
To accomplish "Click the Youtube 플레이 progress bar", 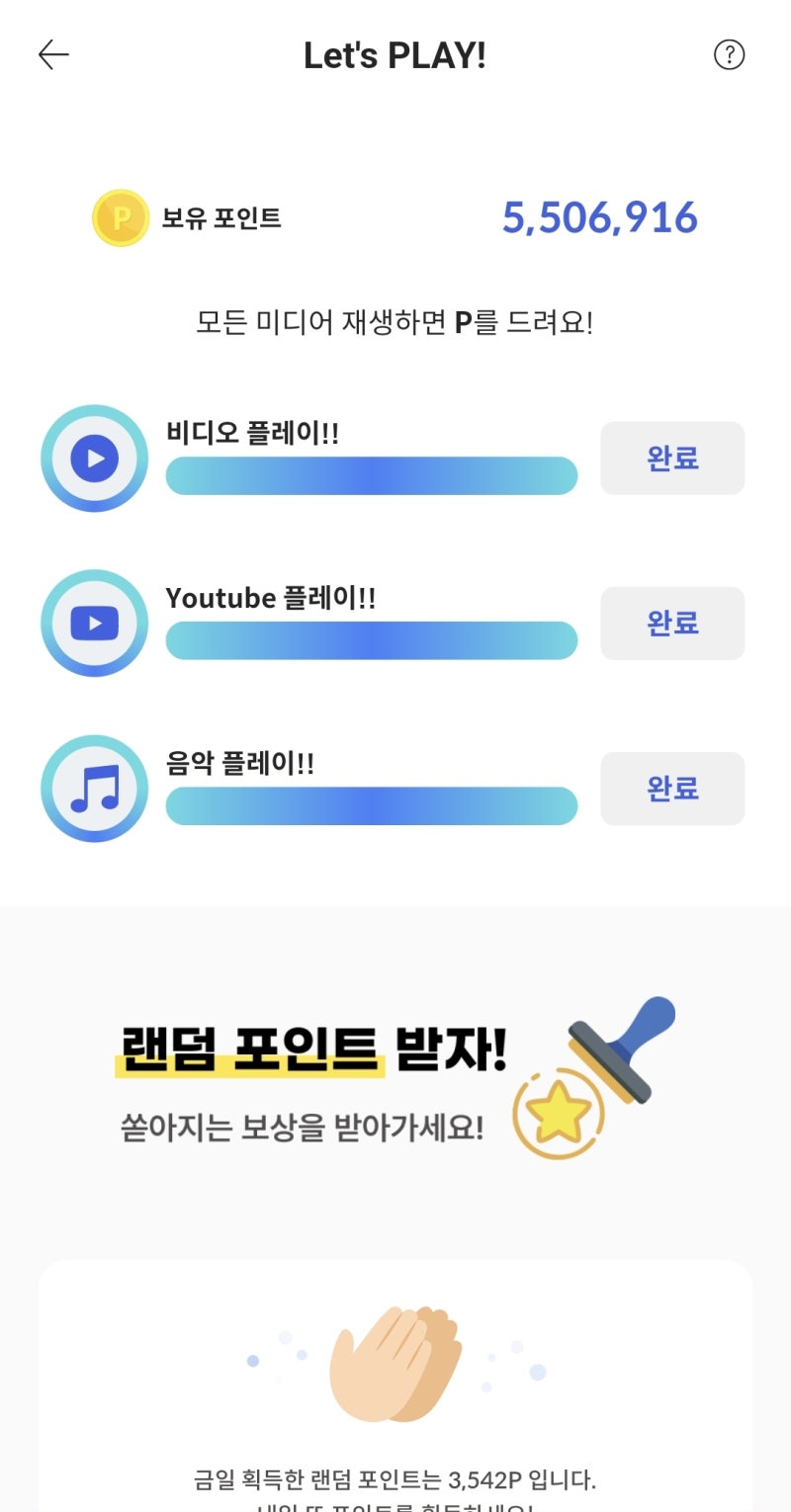I will pos(372,640).
